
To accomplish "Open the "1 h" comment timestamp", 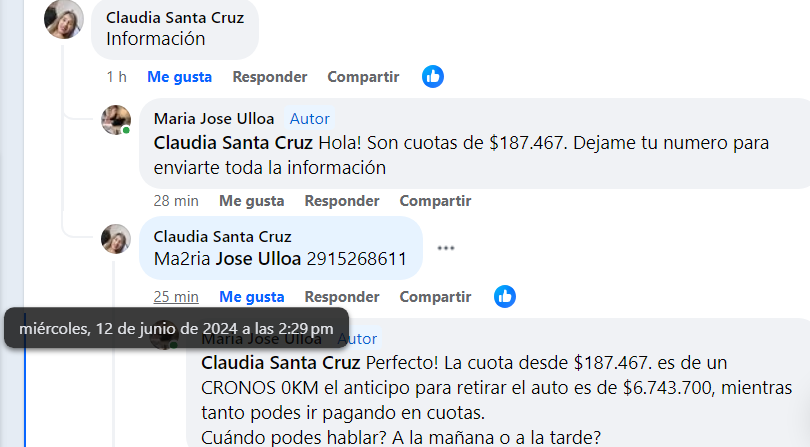I will tap(117, 76).
